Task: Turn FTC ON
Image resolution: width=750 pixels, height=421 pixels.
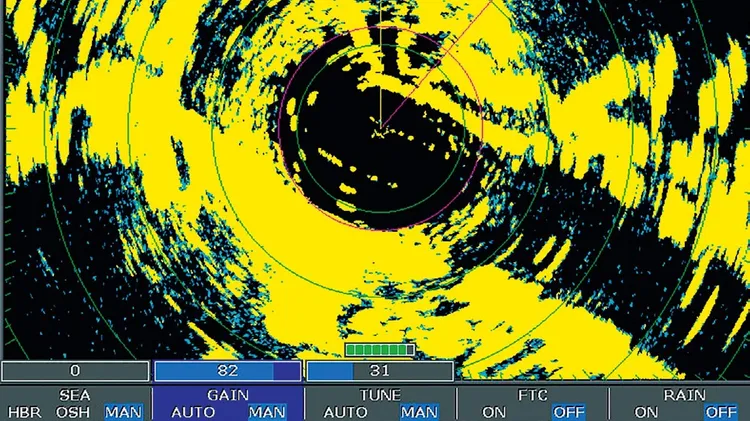Action: click(494, 412)
